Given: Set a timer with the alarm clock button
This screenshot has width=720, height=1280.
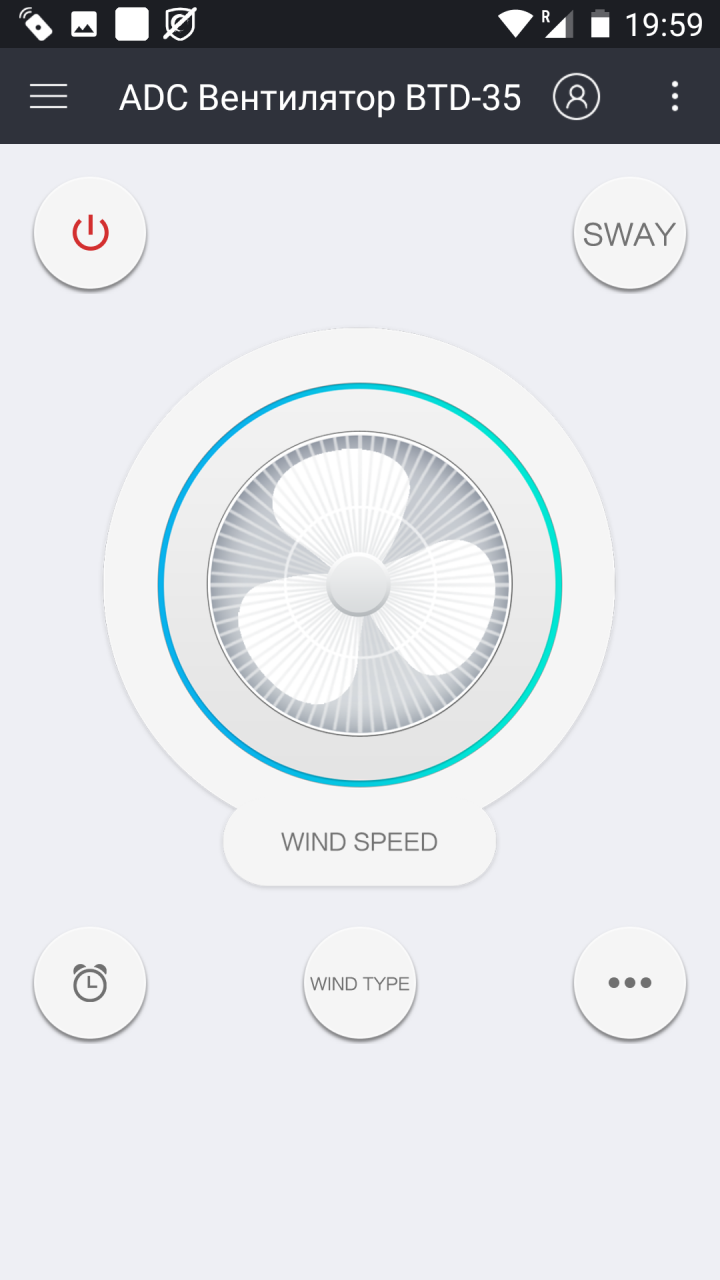Looking at the screenshot, I should click(90, 983).
